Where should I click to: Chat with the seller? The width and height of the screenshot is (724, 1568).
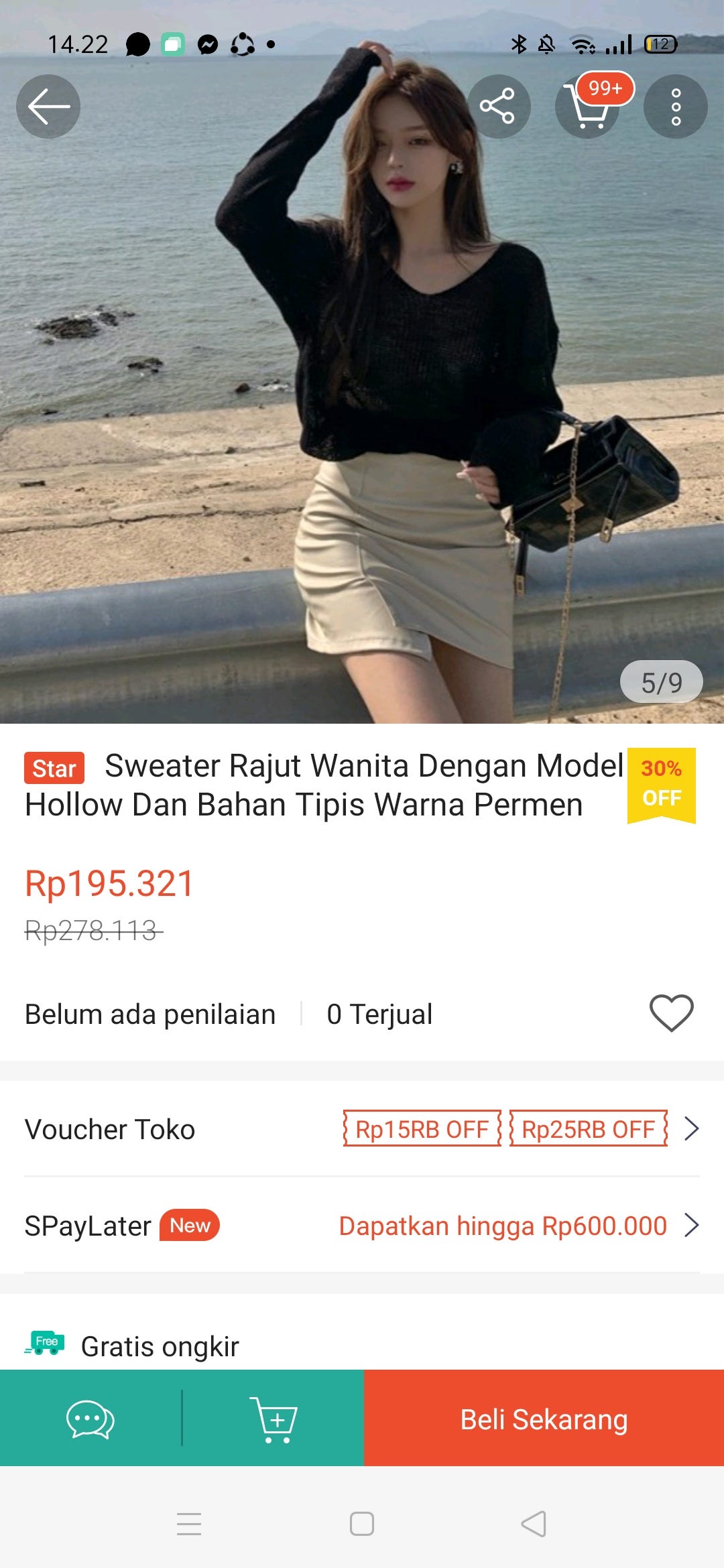pos(90,1419)
